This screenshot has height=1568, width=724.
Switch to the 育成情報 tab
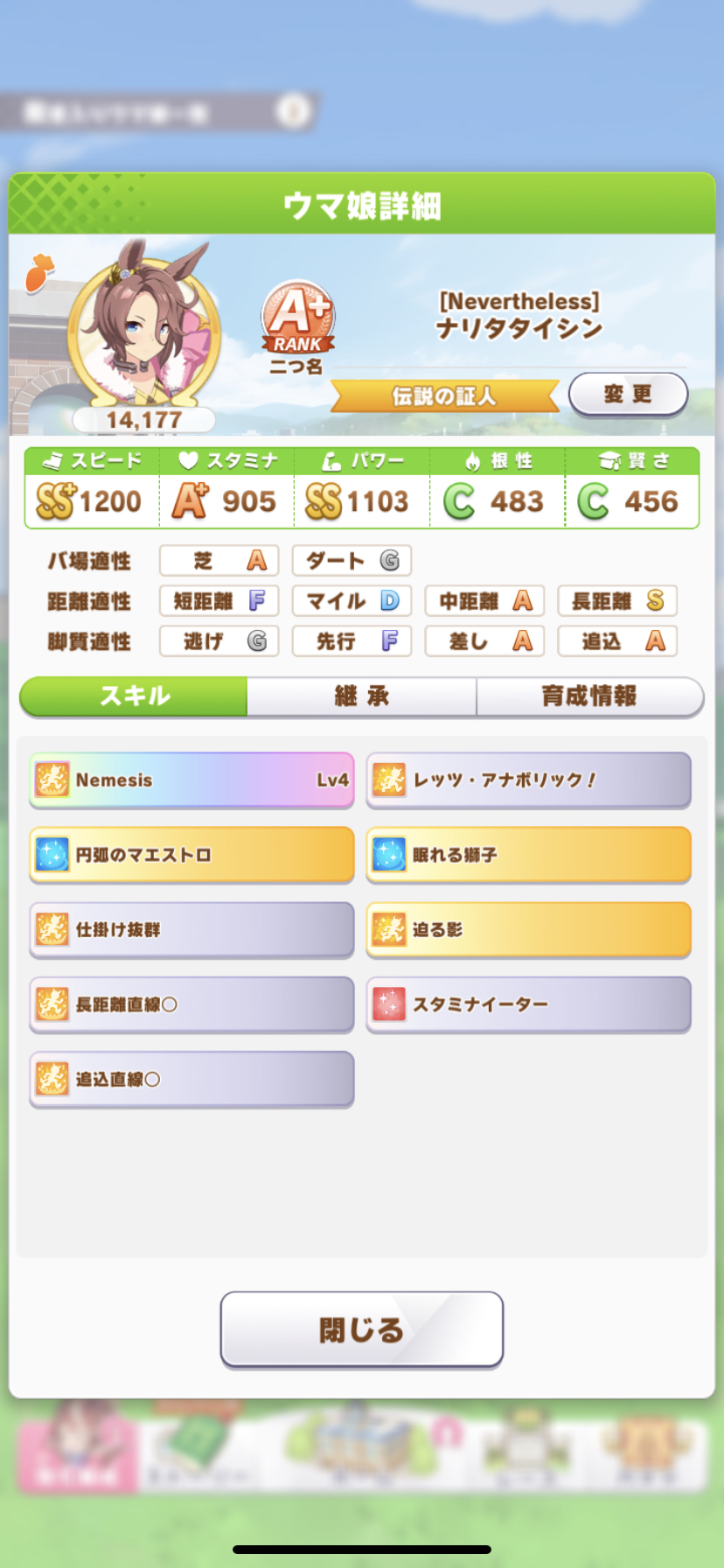[x=589, y=696]
